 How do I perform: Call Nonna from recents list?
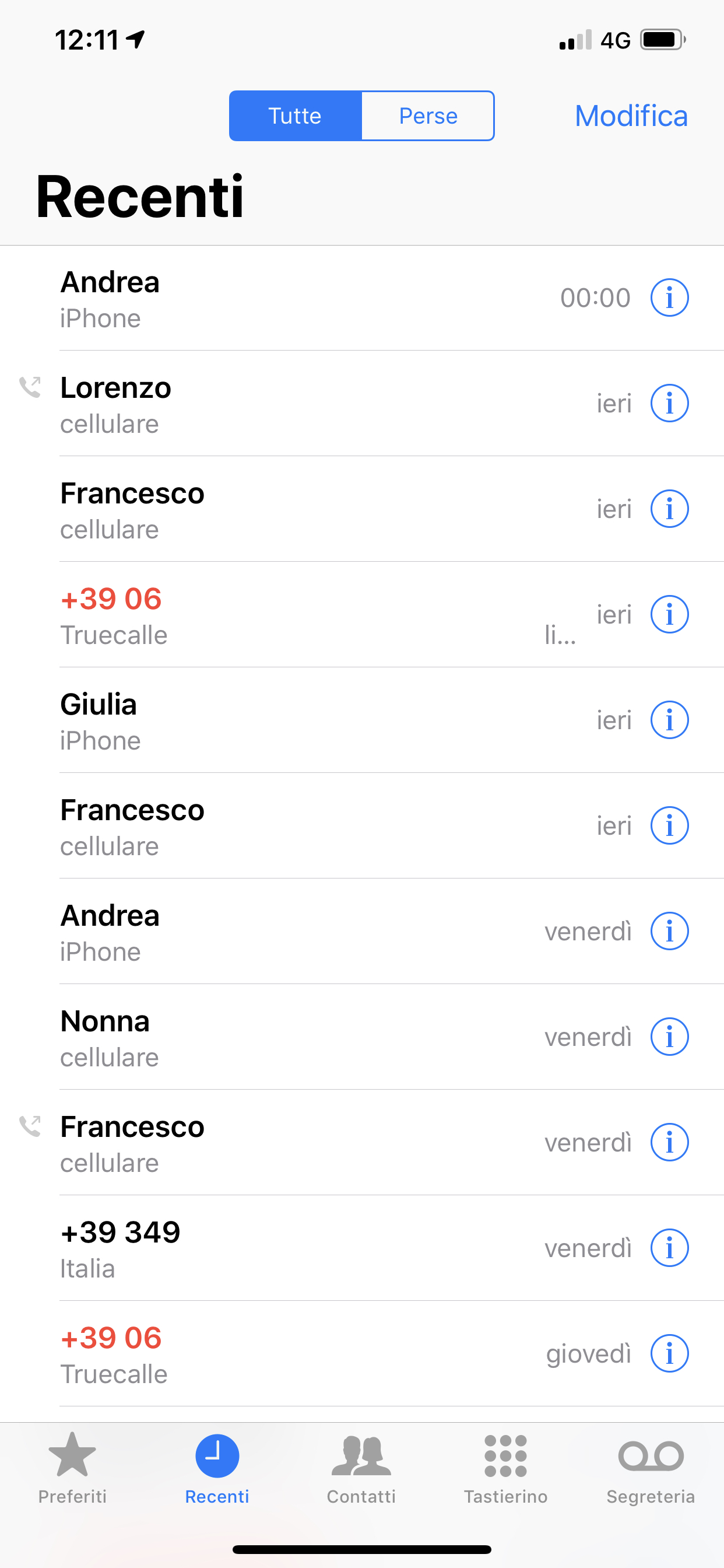point(362,1037)
